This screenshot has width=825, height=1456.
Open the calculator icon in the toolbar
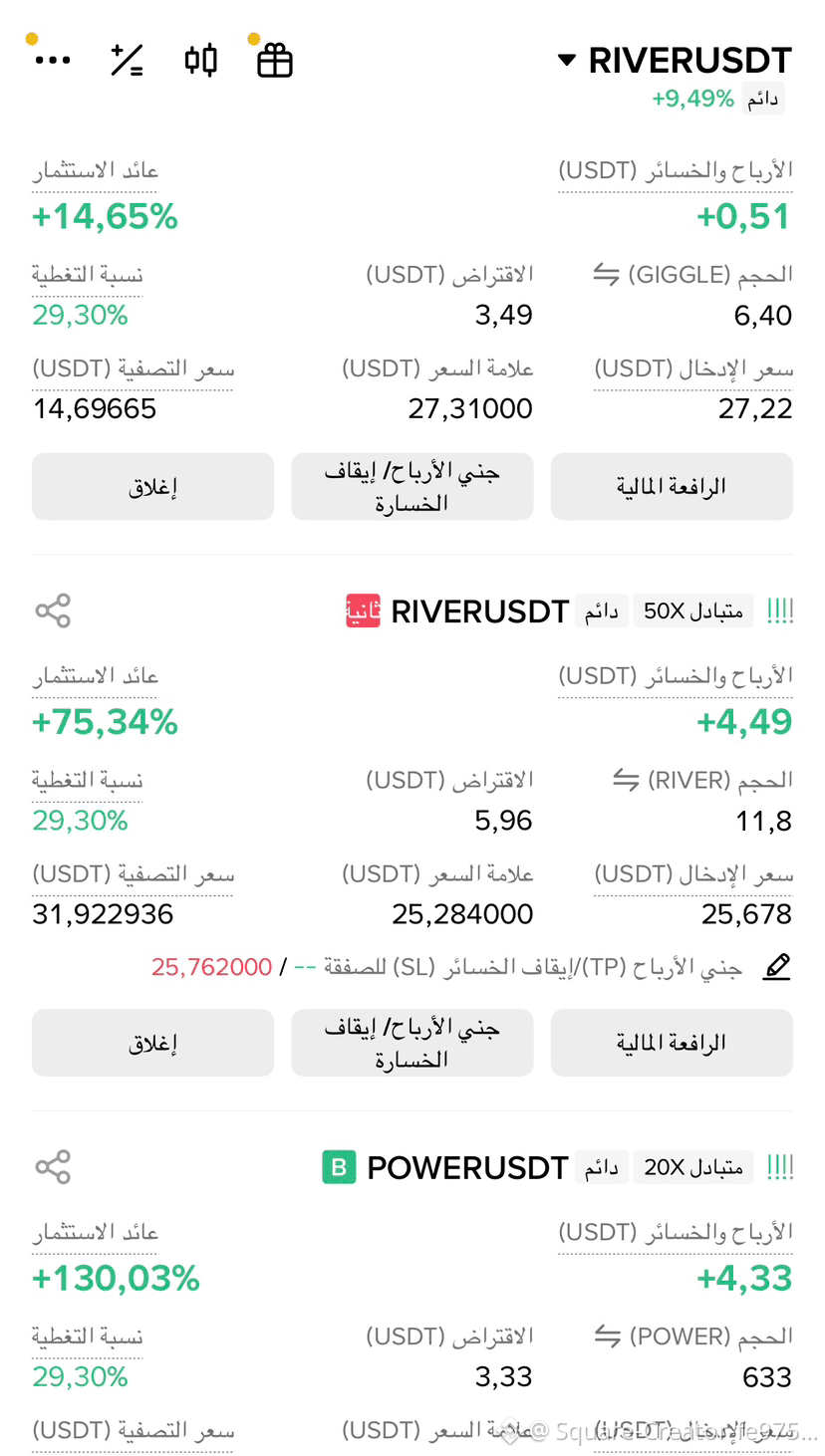(x=127, y=61)
